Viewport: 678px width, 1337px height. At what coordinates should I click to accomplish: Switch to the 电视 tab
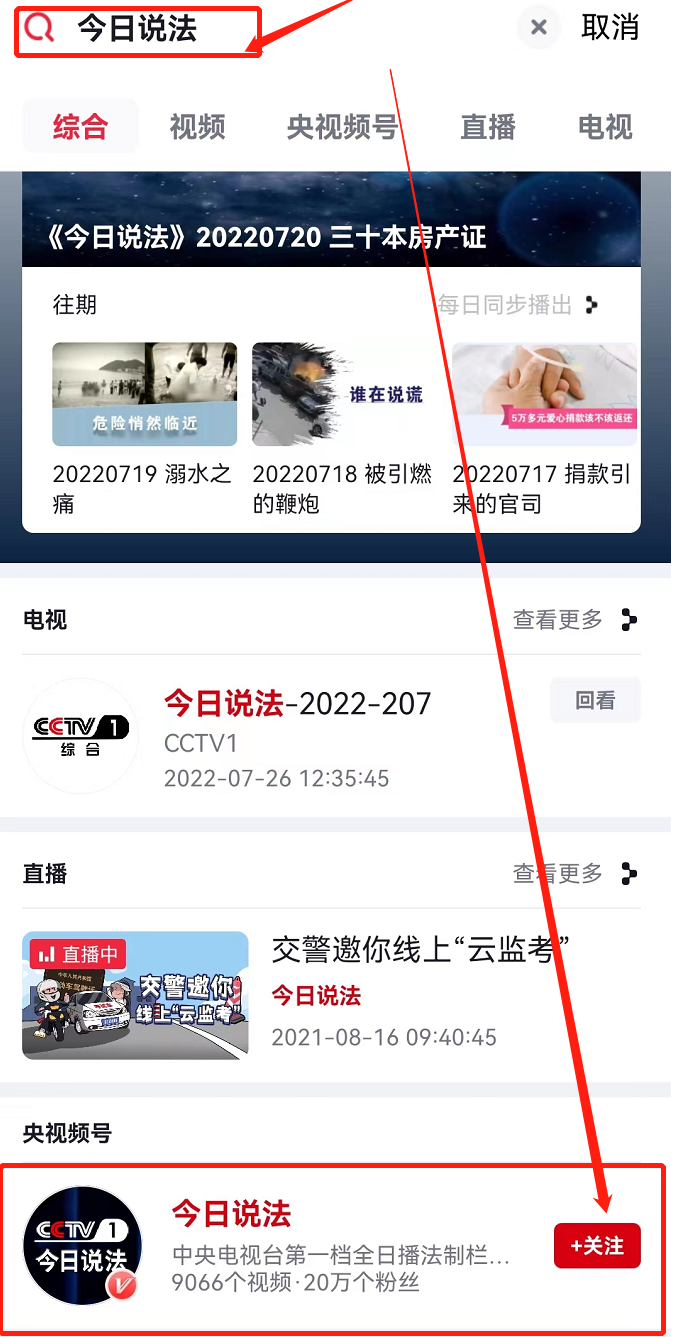605,127
